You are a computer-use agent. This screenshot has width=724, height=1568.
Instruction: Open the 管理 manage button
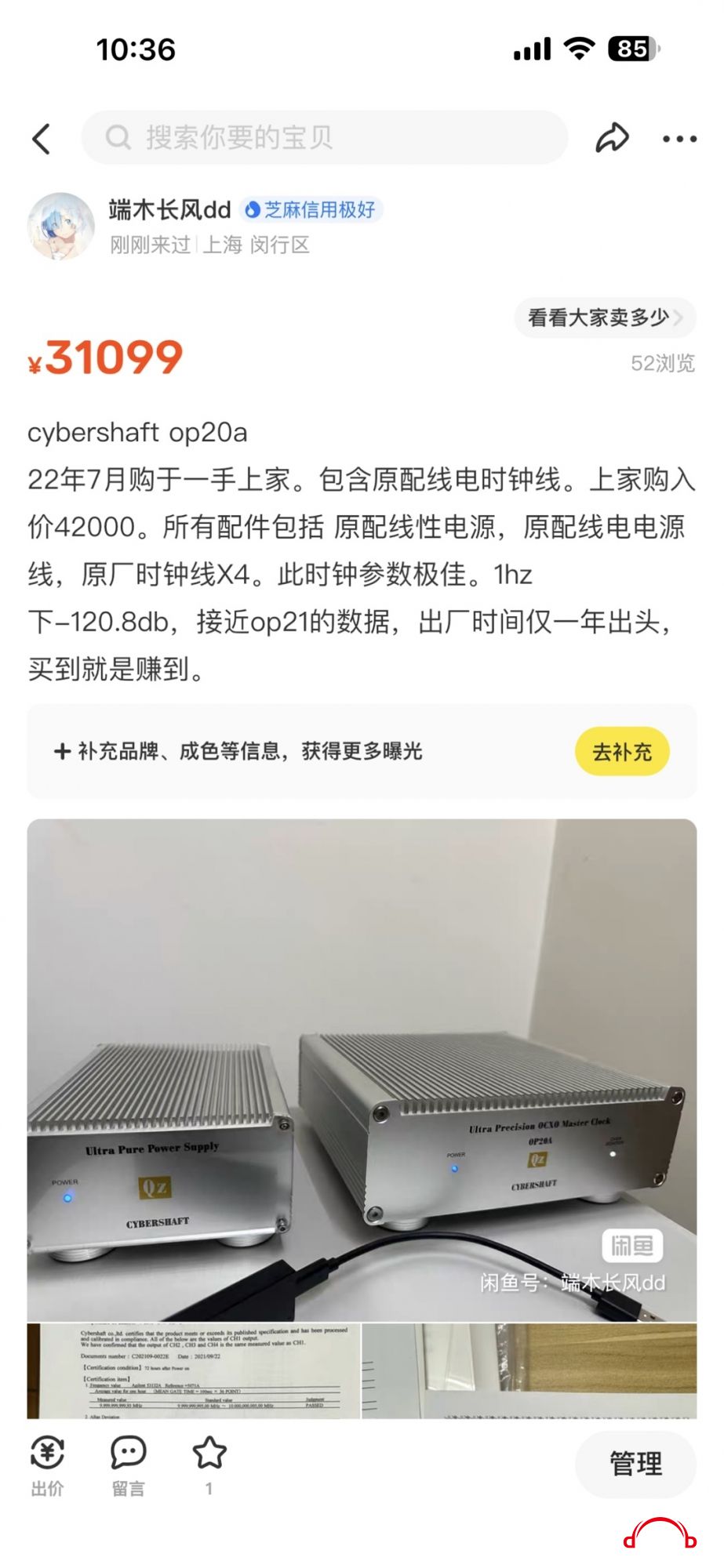coord(635,1464)
